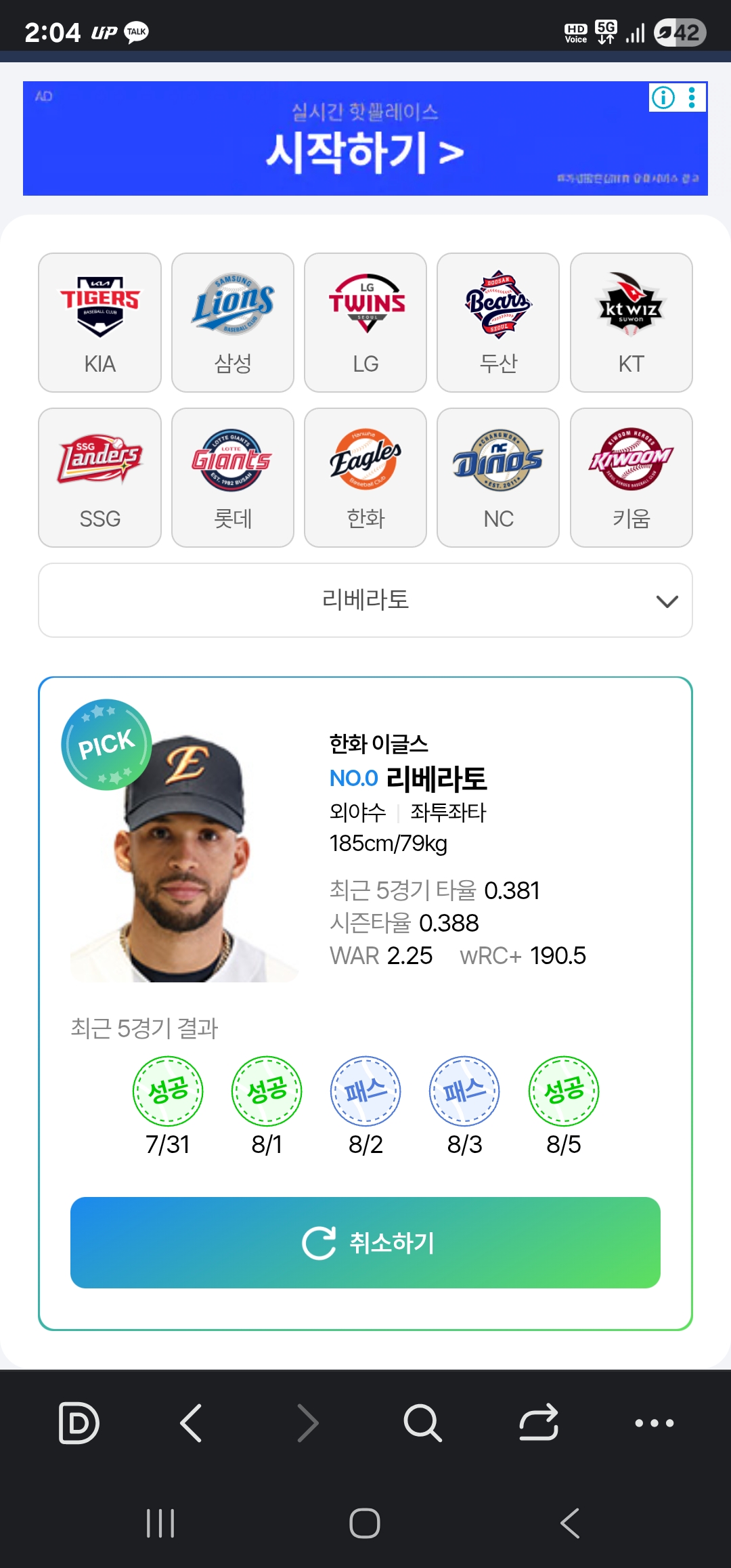This screenshot has height=1568, width=731.
Task: Tap the 취소하기 button to cancel pick
Action: pos(365,1242)
